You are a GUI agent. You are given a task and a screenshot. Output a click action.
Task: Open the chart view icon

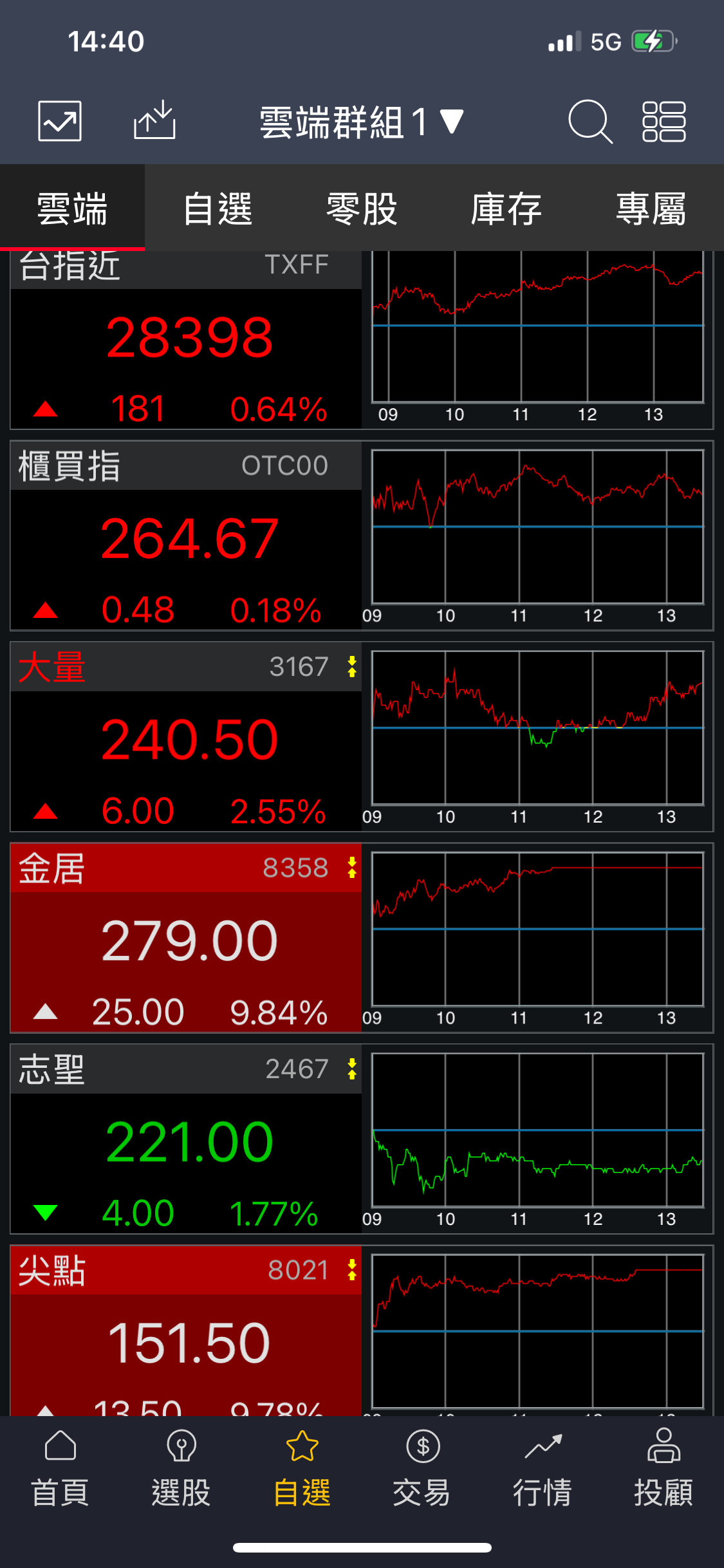(60, 121)
